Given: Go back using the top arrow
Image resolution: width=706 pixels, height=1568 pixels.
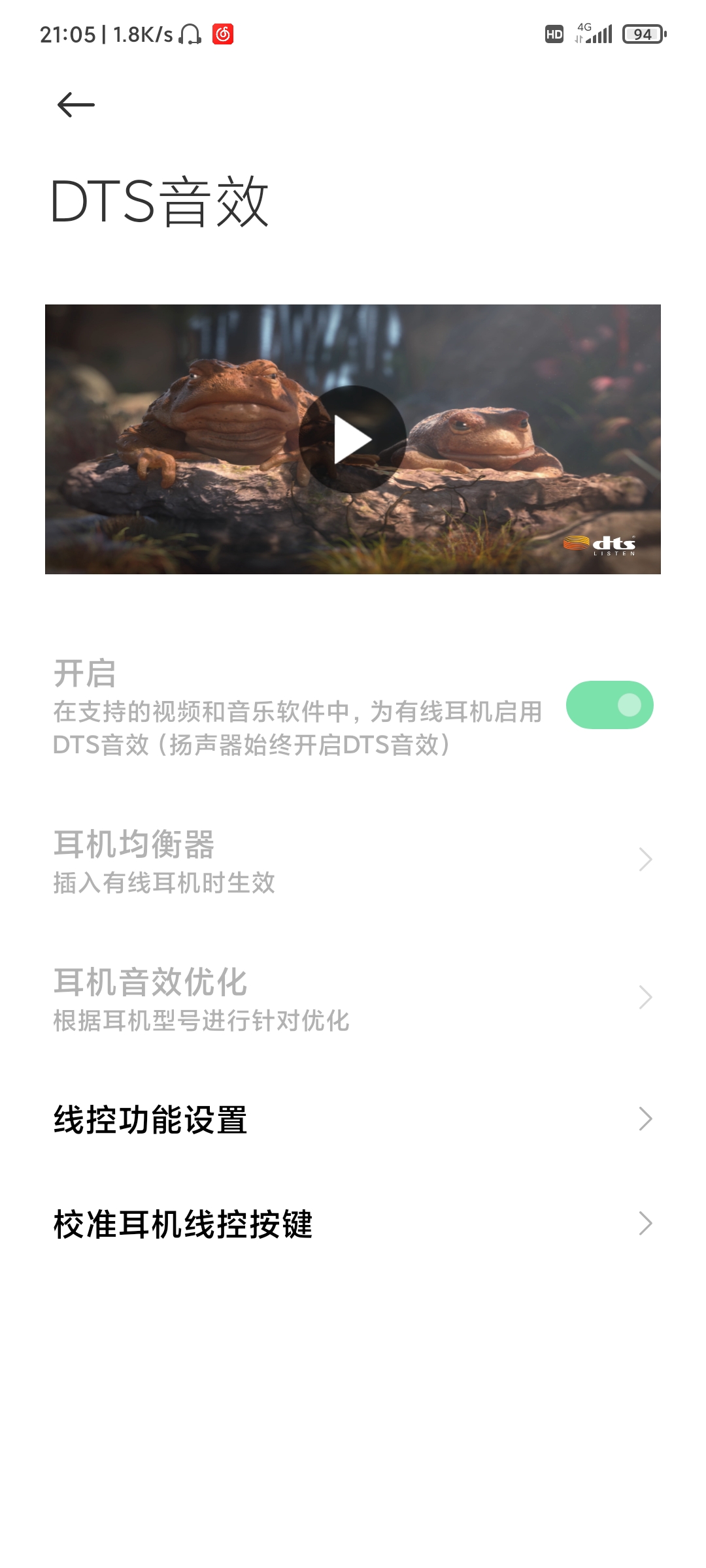Looking at the screenshot, I should [76, 105].
